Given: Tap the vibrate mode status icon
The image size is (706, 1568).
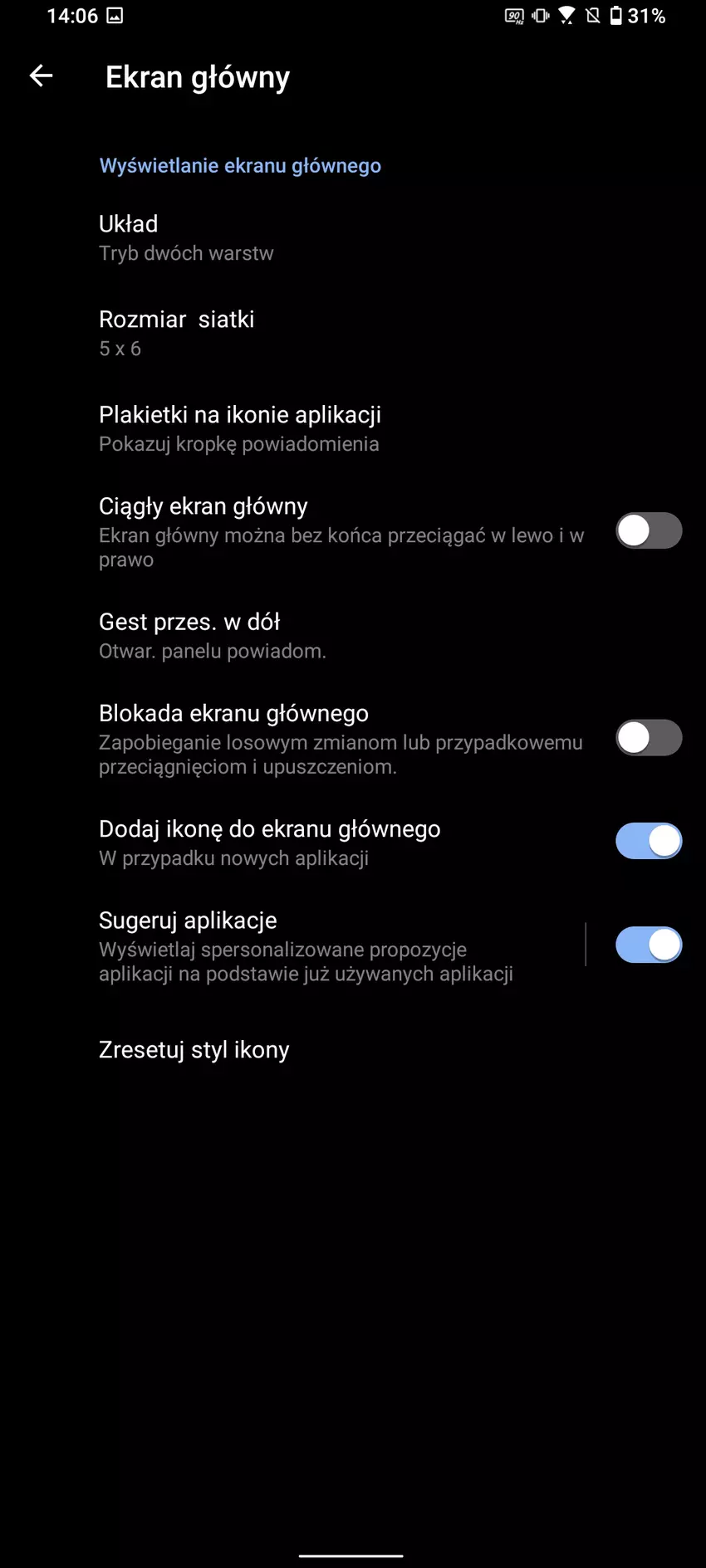Looking at the screenshot, I should pyautogui.click(x=542, y=15).
